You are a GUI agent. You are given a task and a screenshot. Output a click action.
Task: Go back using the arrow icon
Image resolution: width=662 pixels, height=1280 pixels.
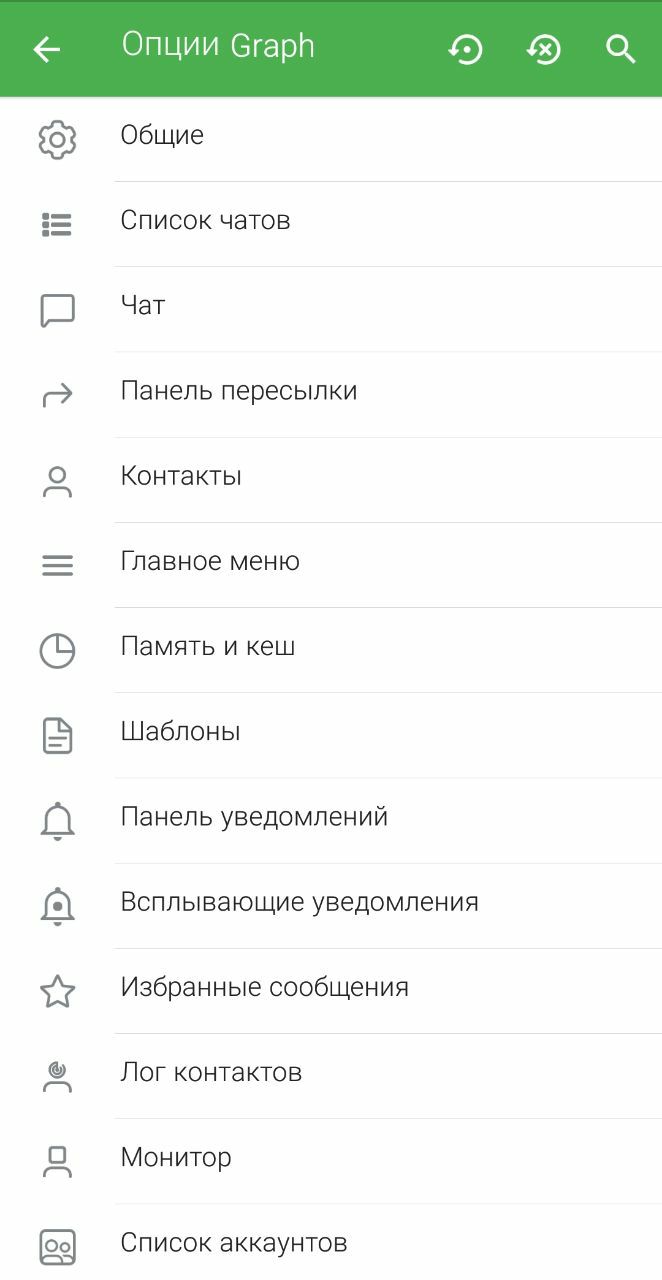coord(47,49)
